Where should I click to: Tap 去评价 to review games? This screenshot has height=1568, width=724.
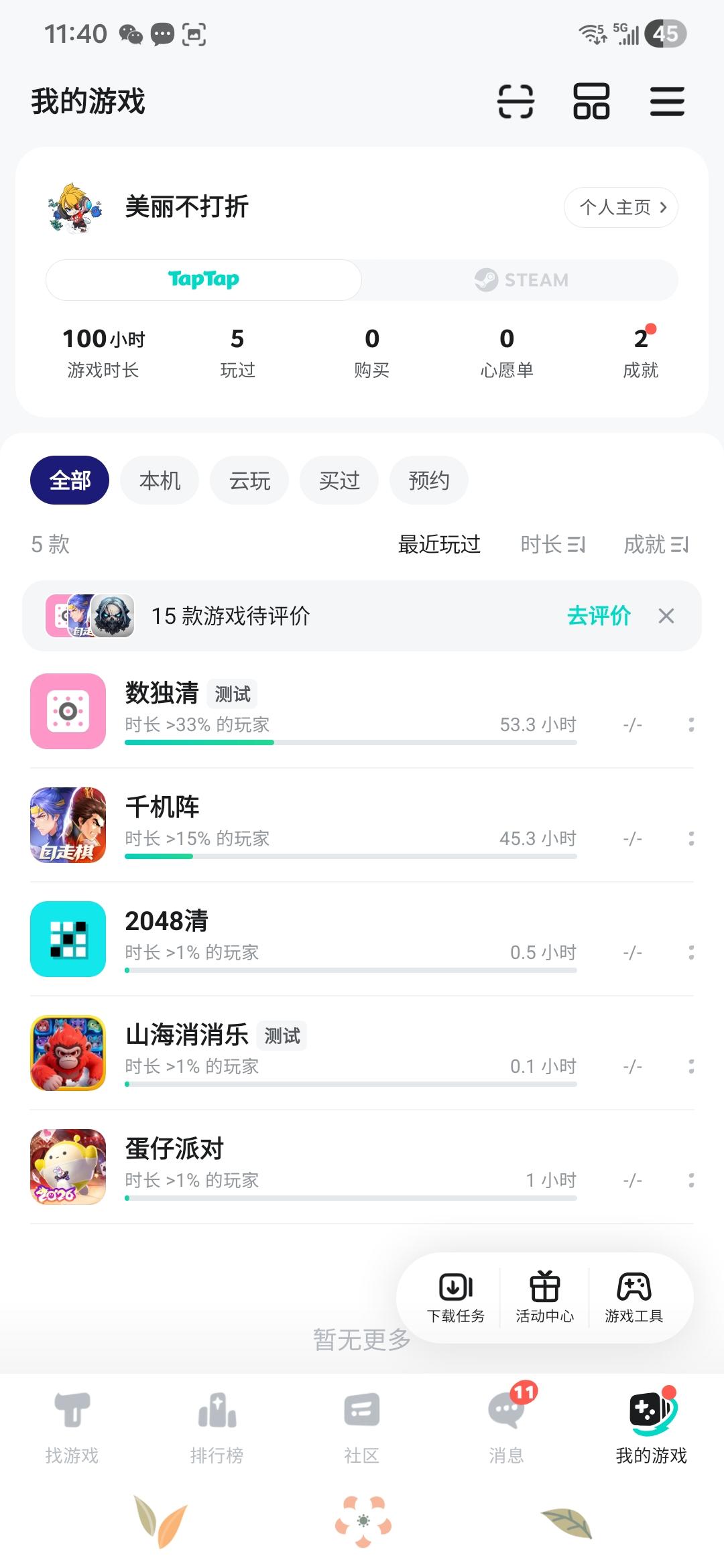pos(599,615)
